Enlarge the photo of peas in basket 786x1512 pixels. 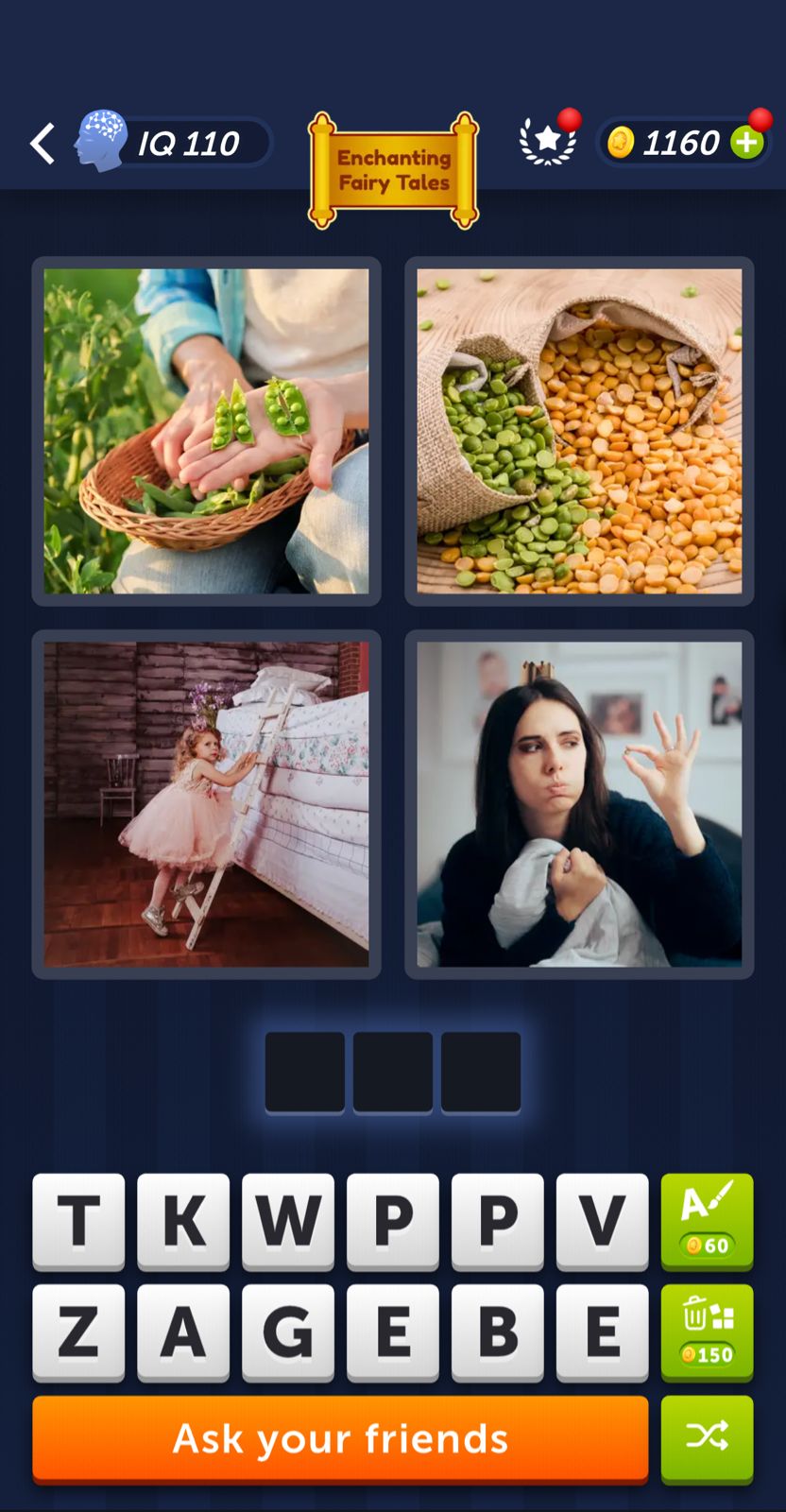206,431
